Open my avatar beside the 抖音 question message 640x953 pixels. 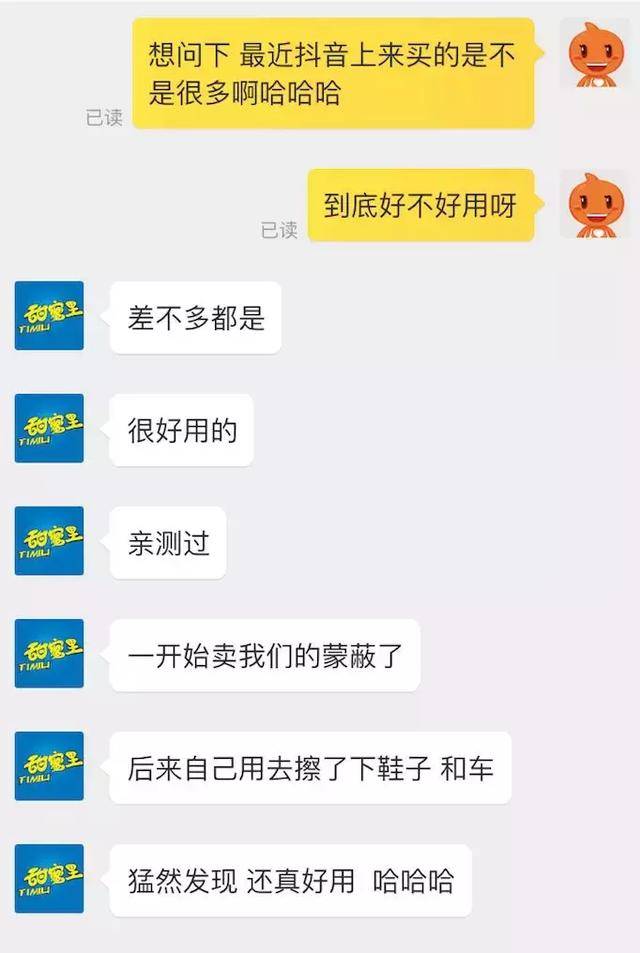click(x=594, y=53)
